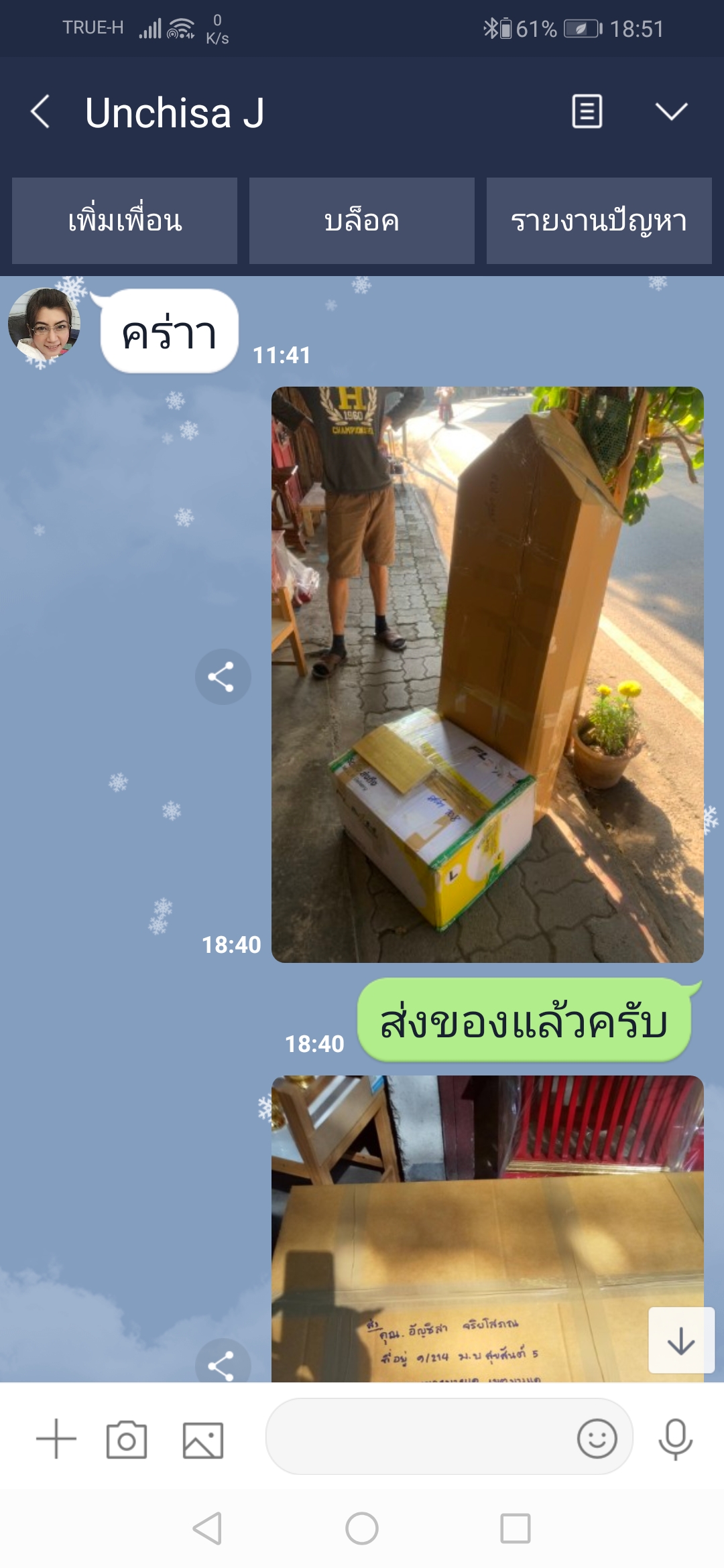Tap เพิ่มเพื่อน to add friend
Image resolution: width=724 pixels, height=1568 pixels.
[x=125, y=220]
